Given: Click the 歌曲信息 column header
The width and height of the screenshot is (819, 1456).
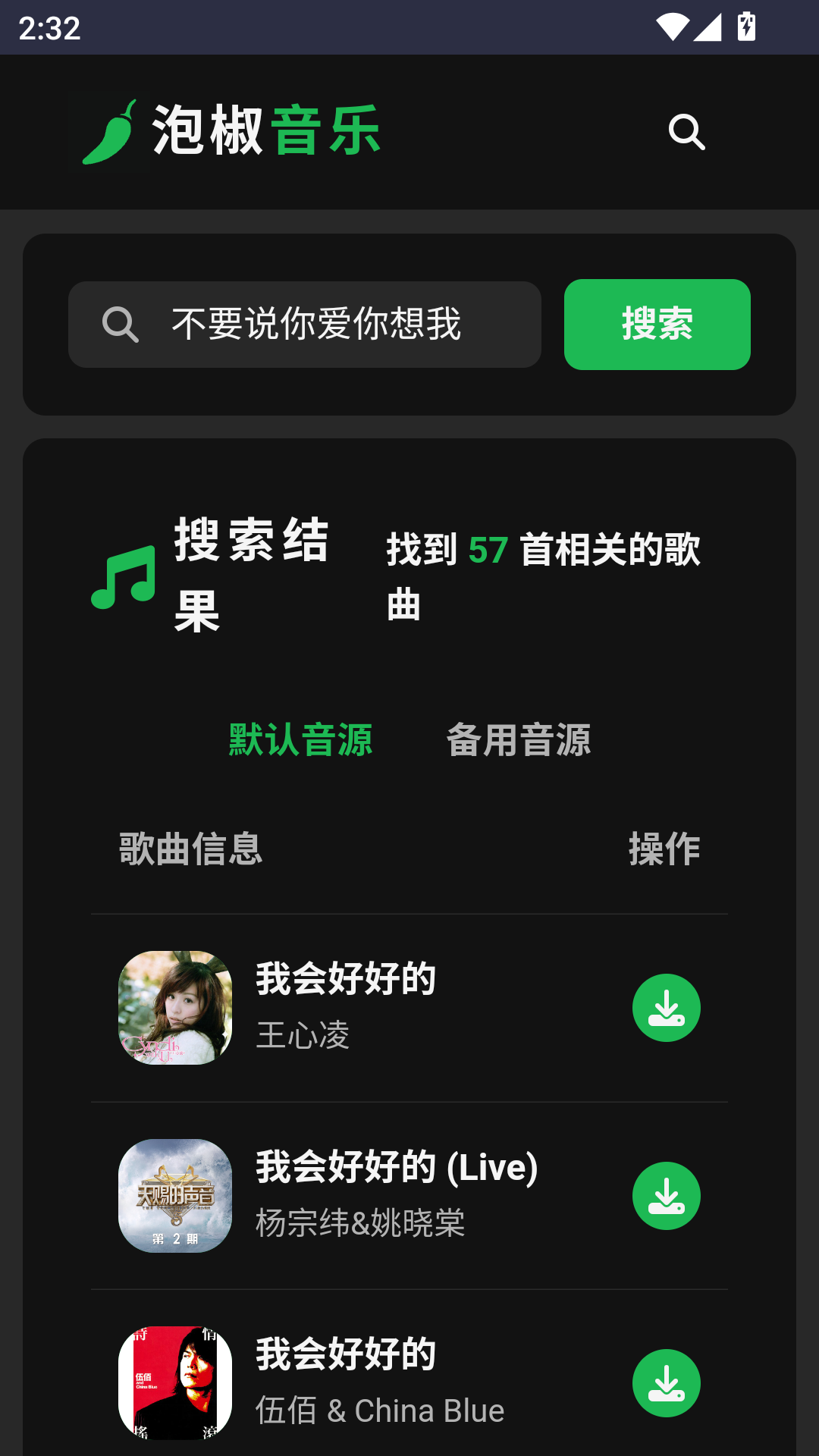Looking at the screenshot, I should pos(190,850).
